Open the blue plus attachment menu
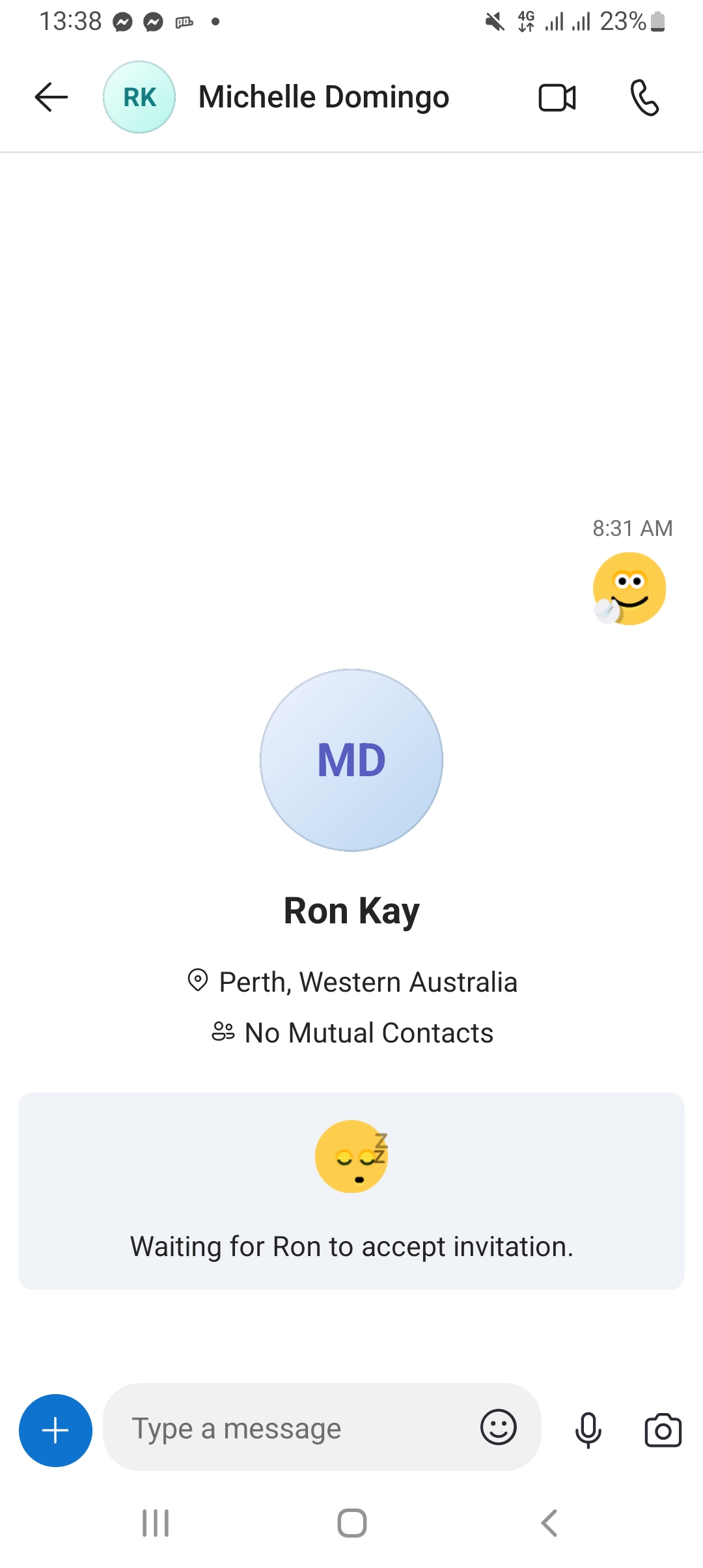Viewport: 703px width, 1568px height. click(55, 1431)
